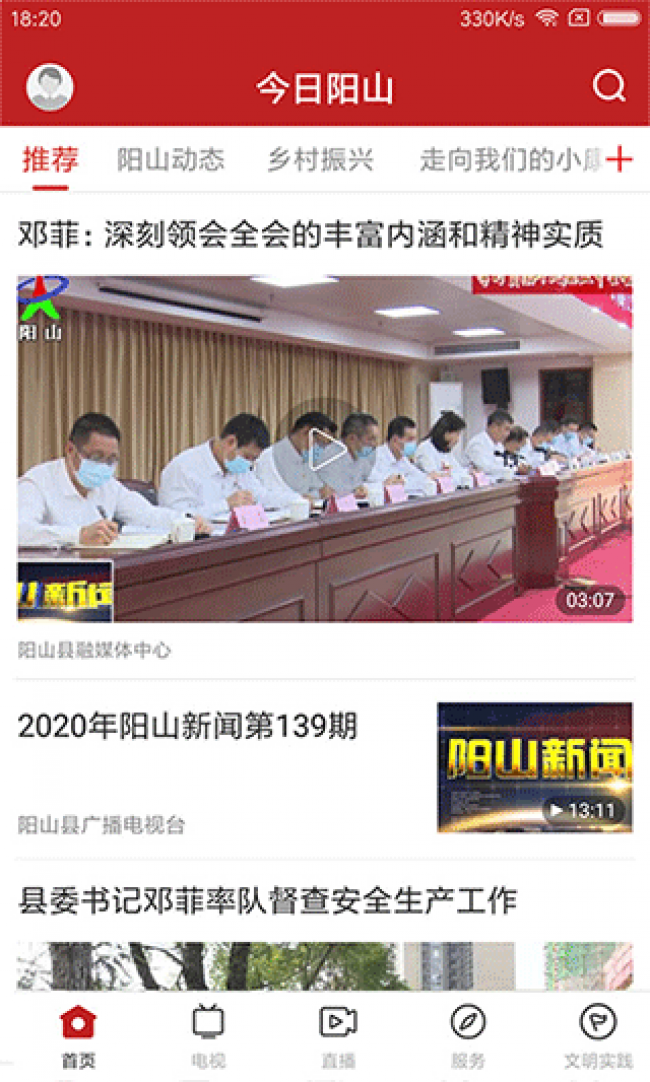This screenshot has height=1082, width=650.
Task: Select the 走向我们的小康 tab
Action: (511, 159)
